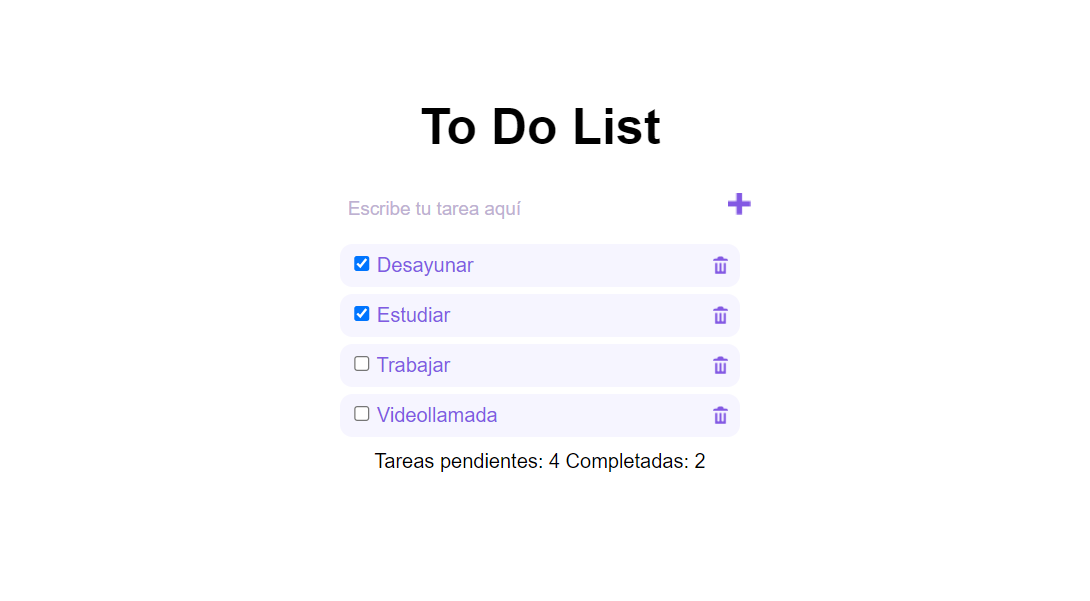Mark Trabajar as completed

tap(362, 364)
